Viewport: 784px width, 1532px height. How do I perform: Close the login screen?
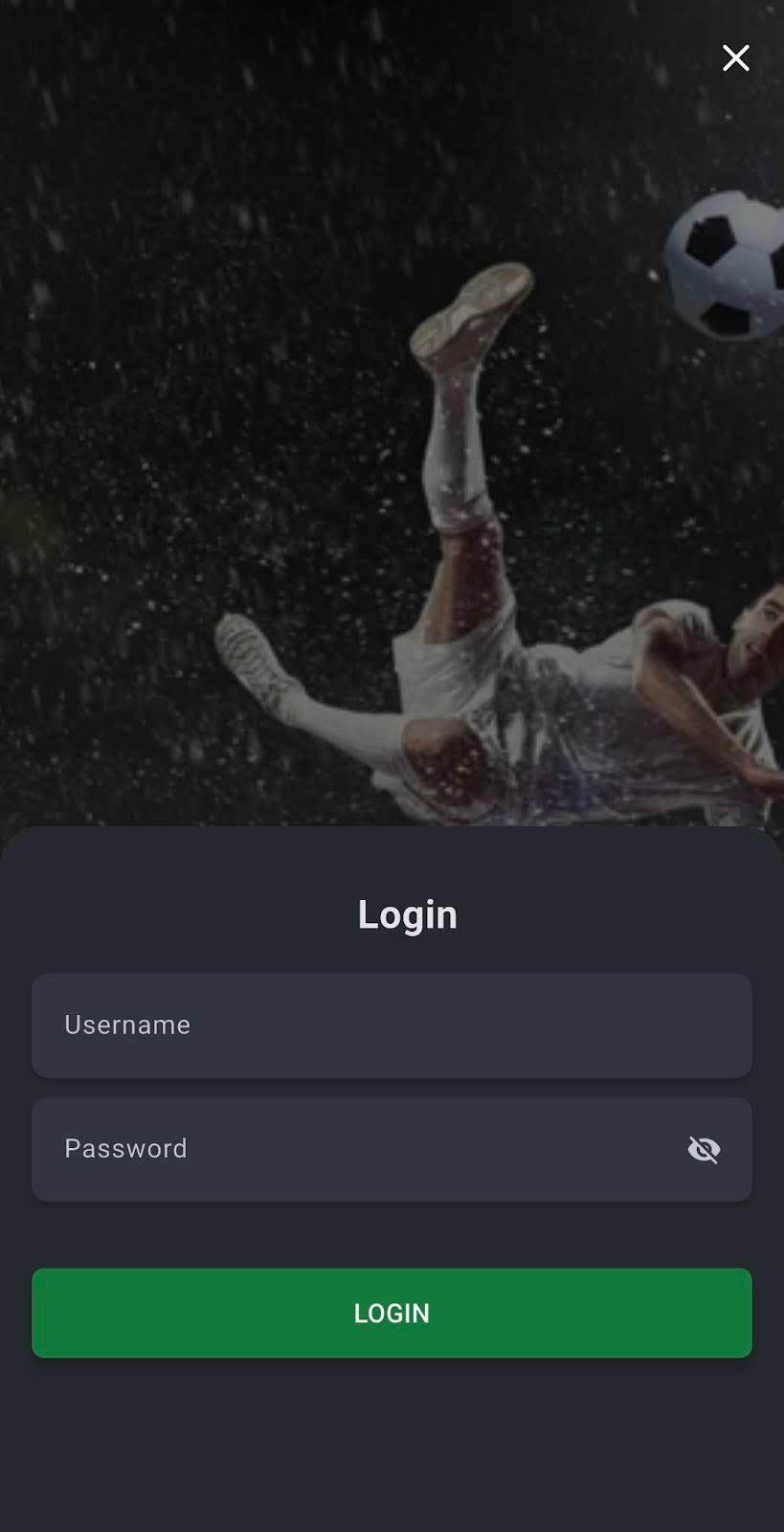[735, 58]
